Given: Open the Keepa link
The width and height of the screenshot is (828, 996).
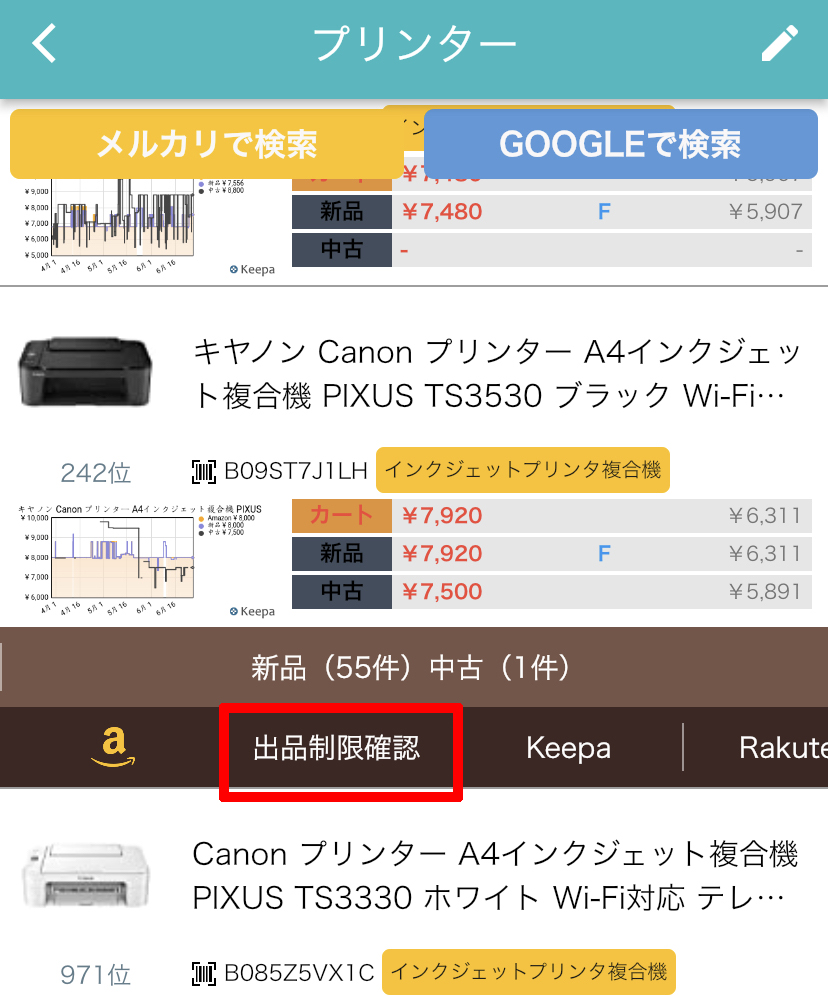Looking at the screenshot, I should pyautogui.click(x=568, y=748).
